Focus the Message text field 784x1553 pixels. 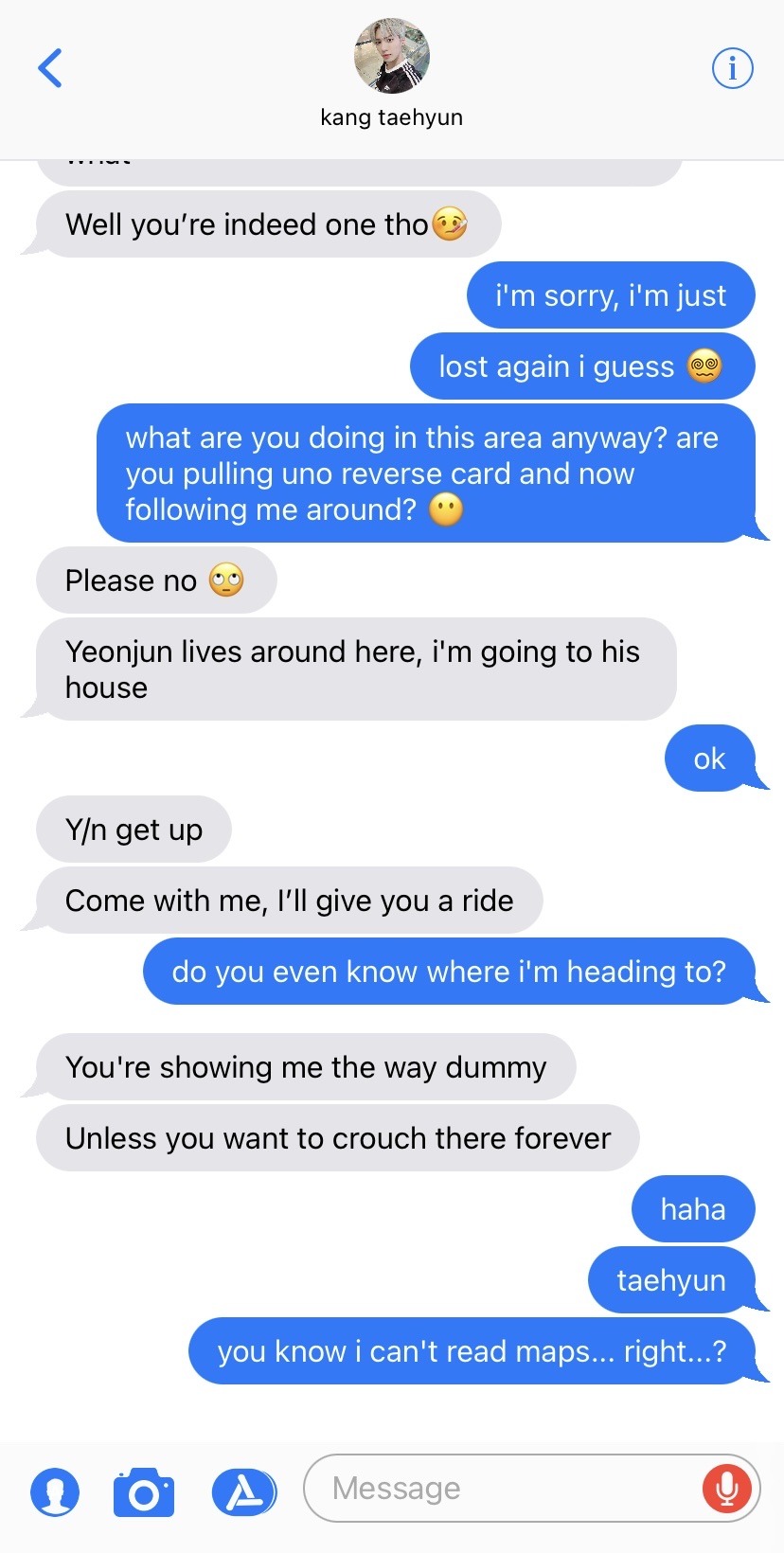tap(502, 1489)
